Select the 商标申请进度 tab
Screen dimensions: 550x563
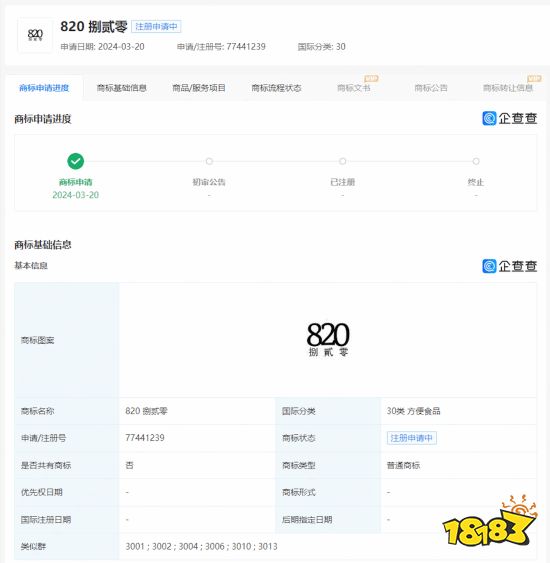point(44,88)
